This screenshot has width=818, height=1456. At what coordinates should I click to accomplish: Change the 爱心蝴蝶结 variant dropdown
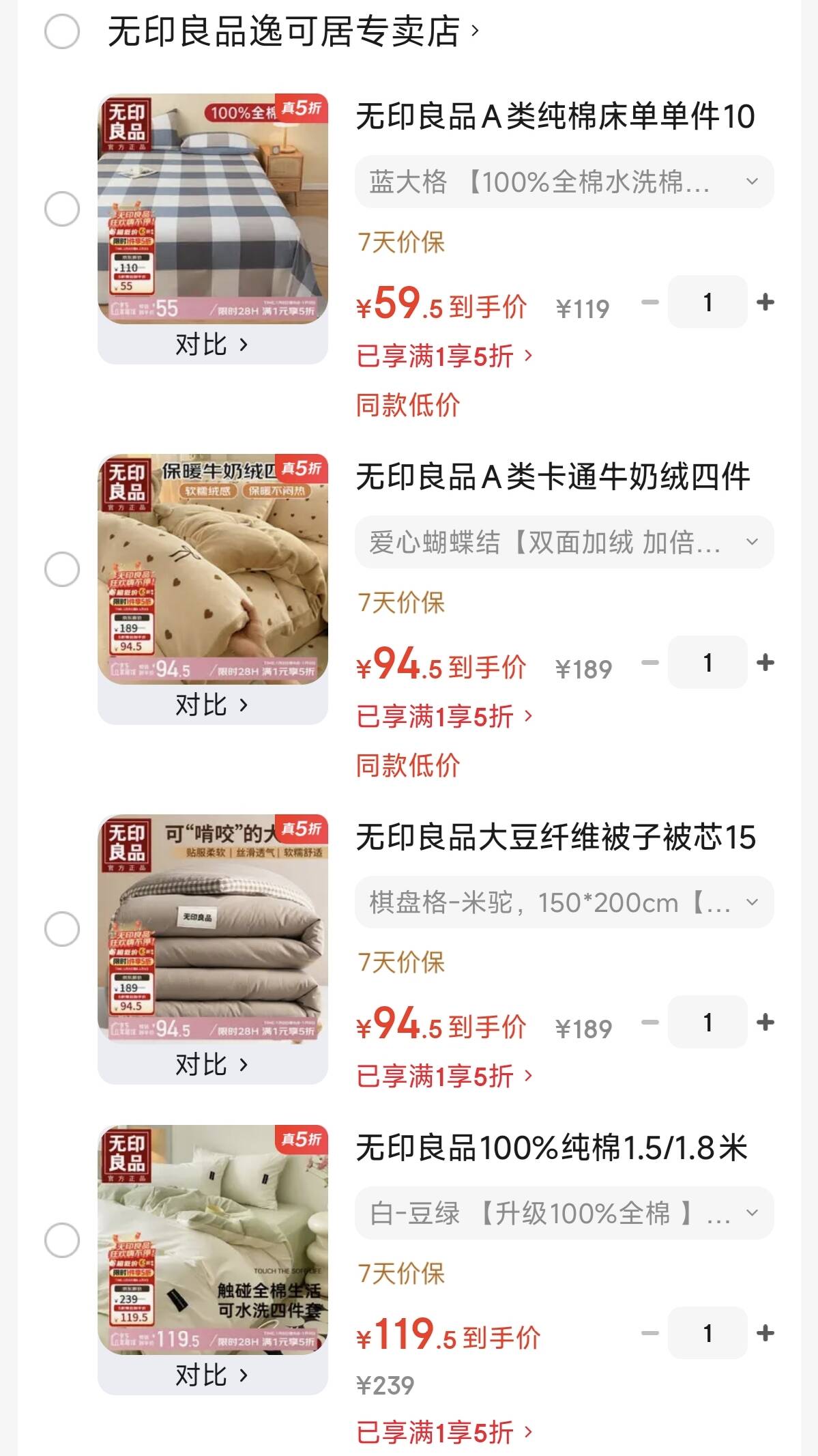click(564, 543)
